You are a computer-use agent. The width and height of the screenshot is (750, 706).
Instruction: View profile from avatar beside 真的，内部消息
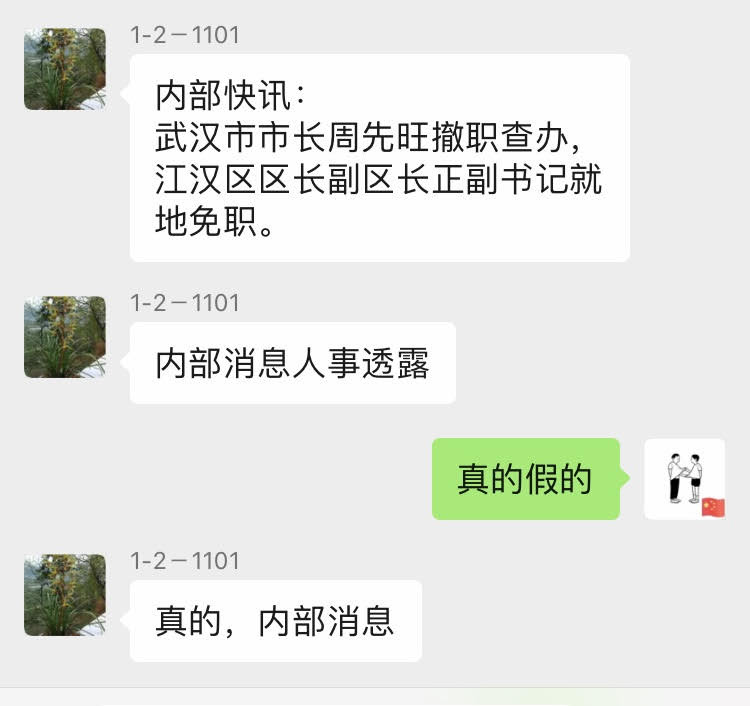[x=65, y=595]
